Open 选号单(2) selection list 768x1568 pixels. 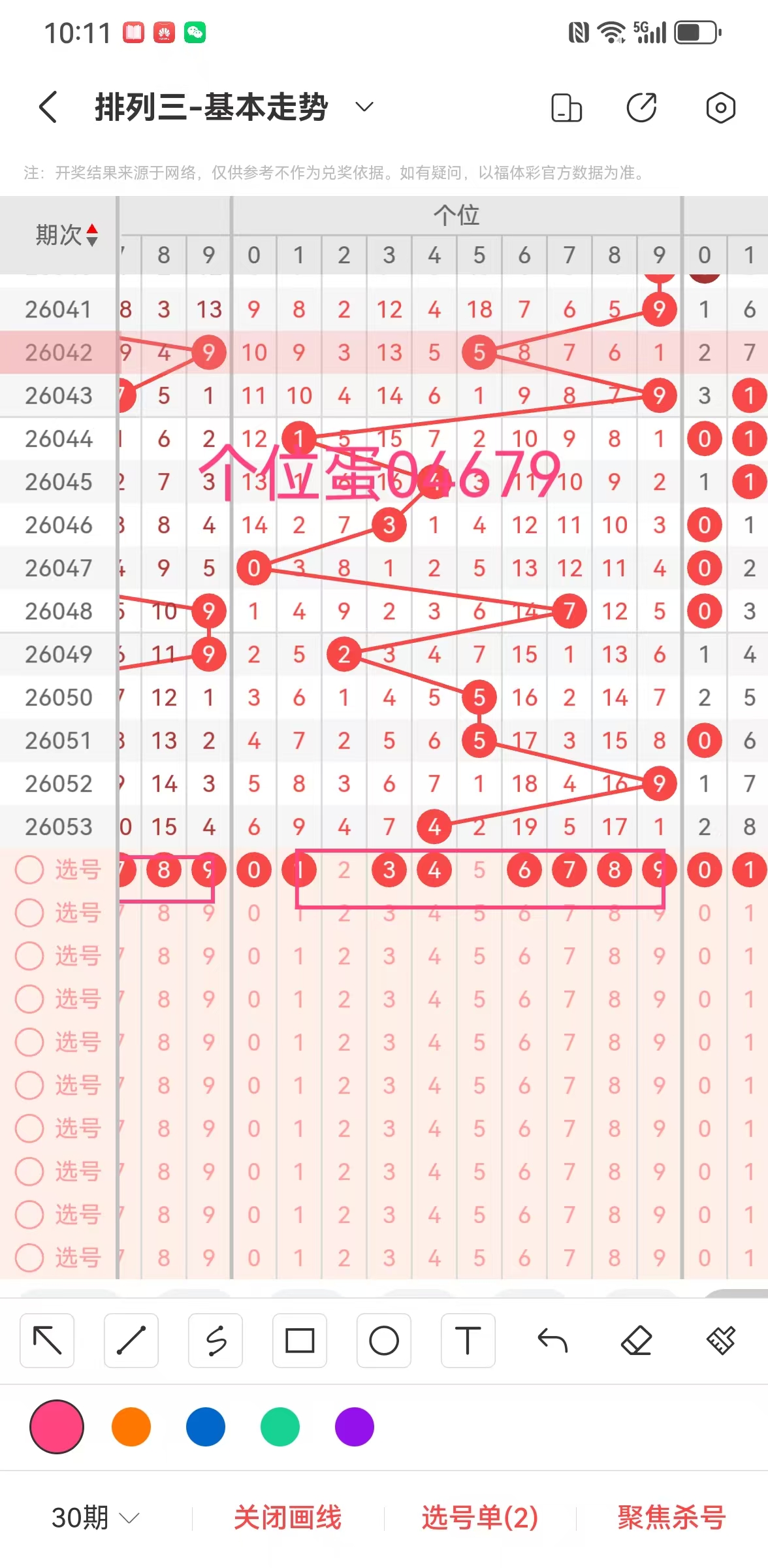480,1517
